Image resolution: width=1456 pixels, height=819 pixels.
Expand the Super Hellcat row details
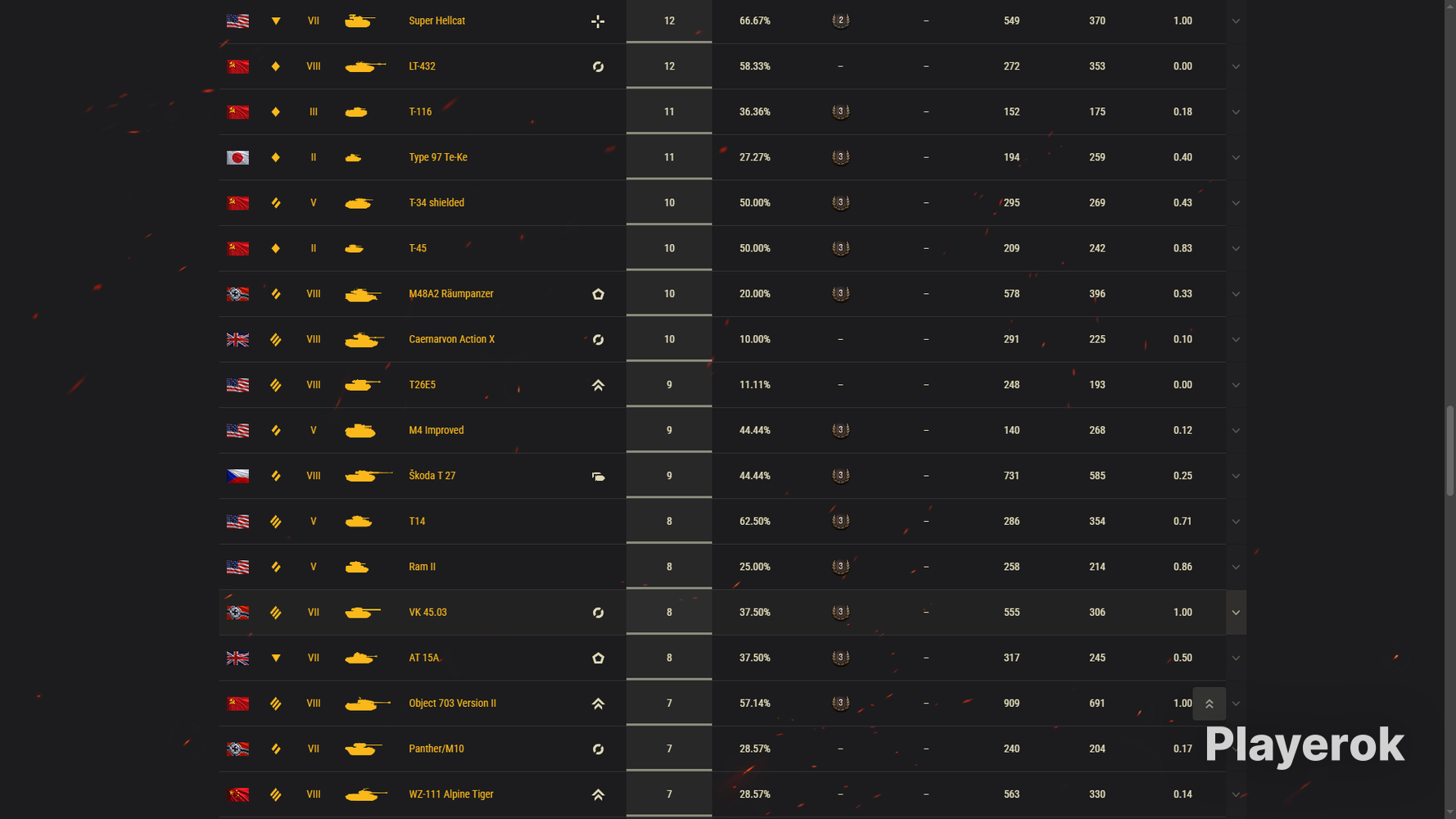pos(1236,21)
